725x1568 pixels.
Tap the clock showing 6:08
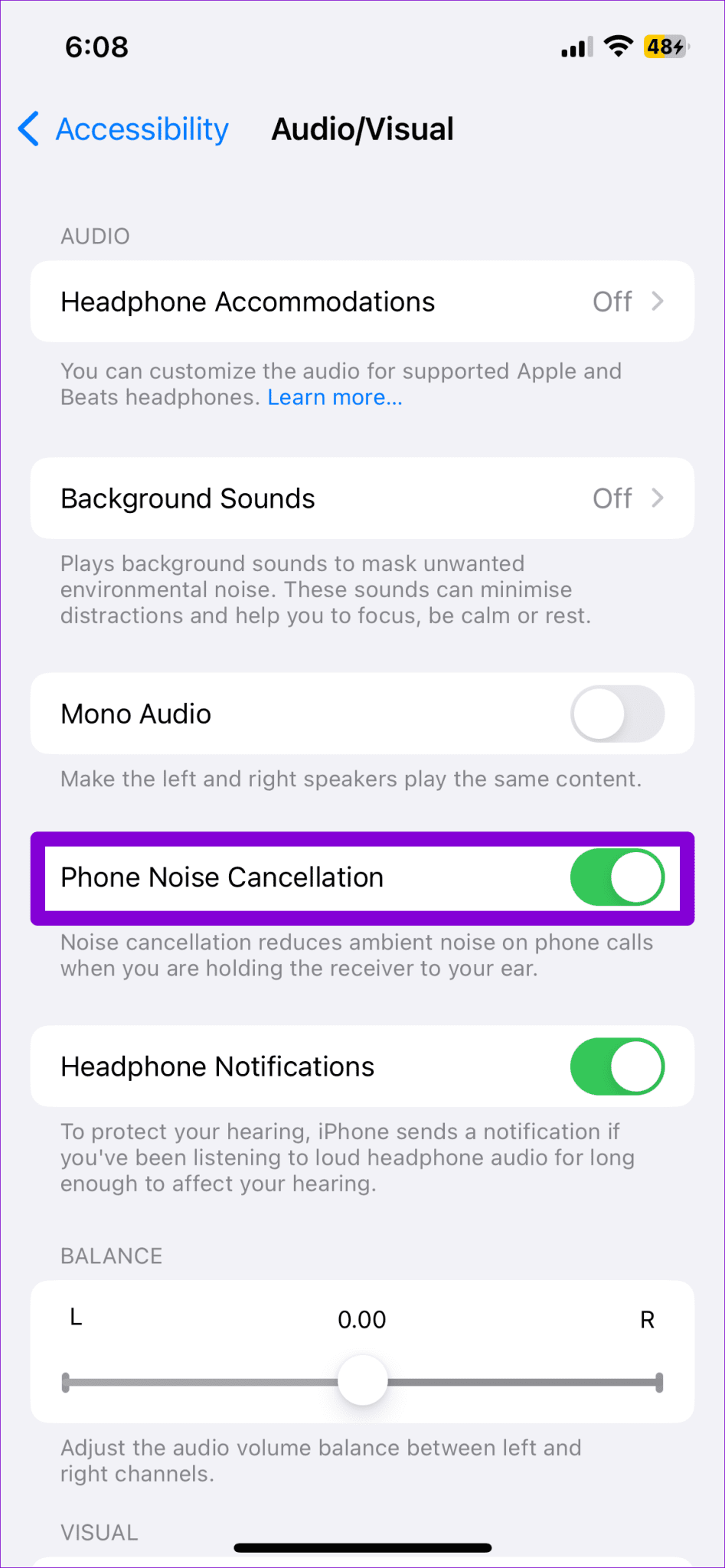(96, 47)
